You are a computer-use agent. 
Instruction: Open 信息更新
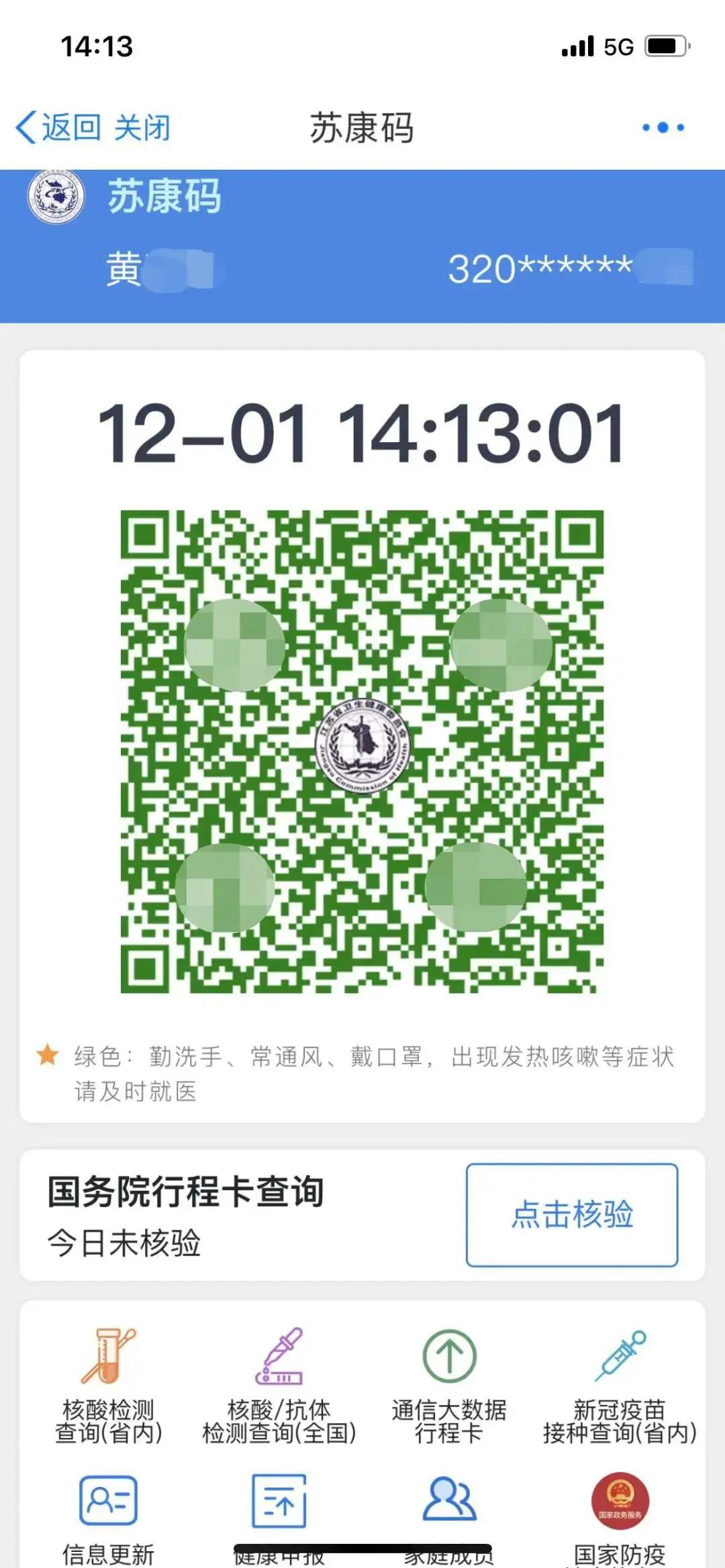coord(109,1518)
